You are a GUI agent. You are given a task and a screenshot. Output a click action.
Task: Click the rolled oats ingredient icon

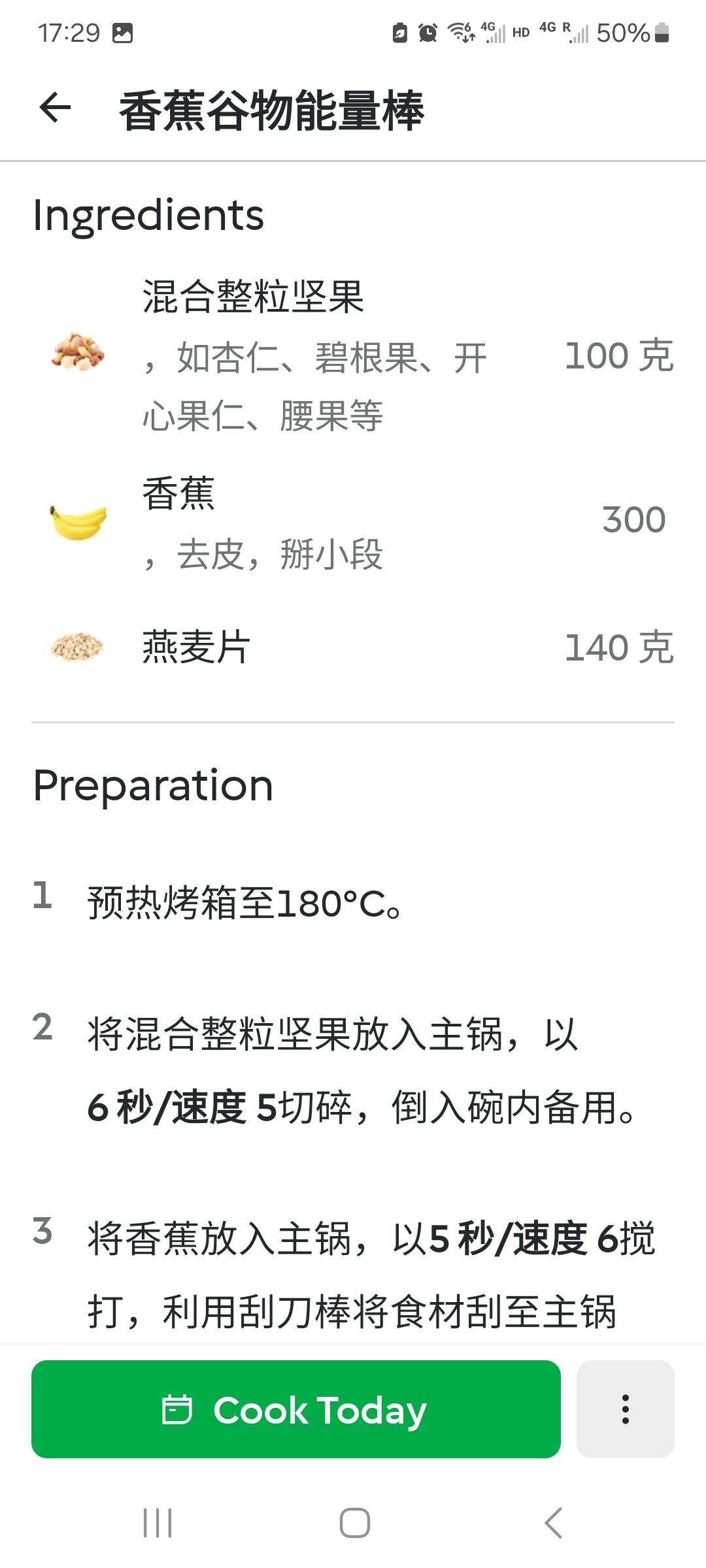77,647
